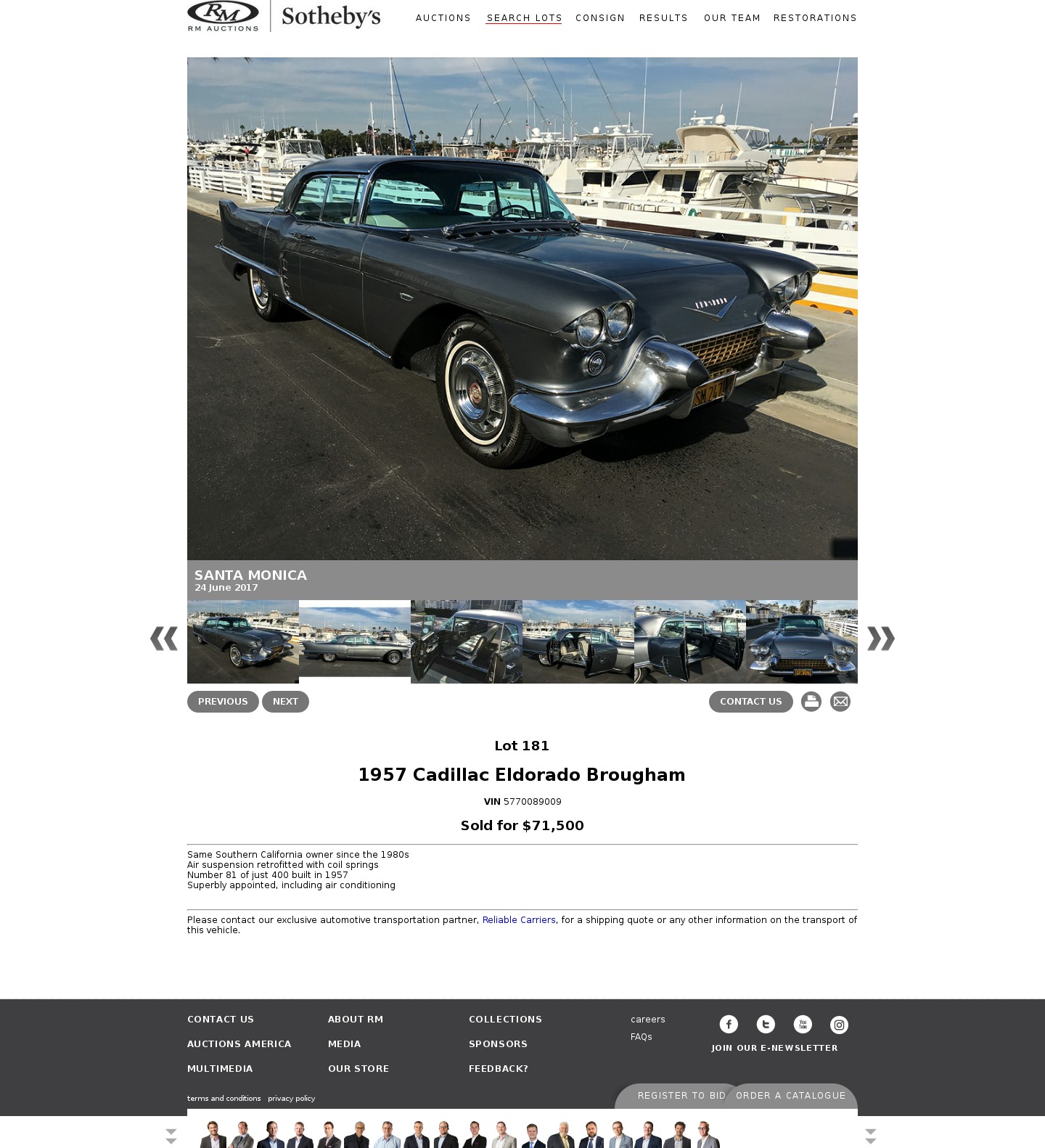
Task: Tap the gray Contact Us button
Action: pos(750,702)
